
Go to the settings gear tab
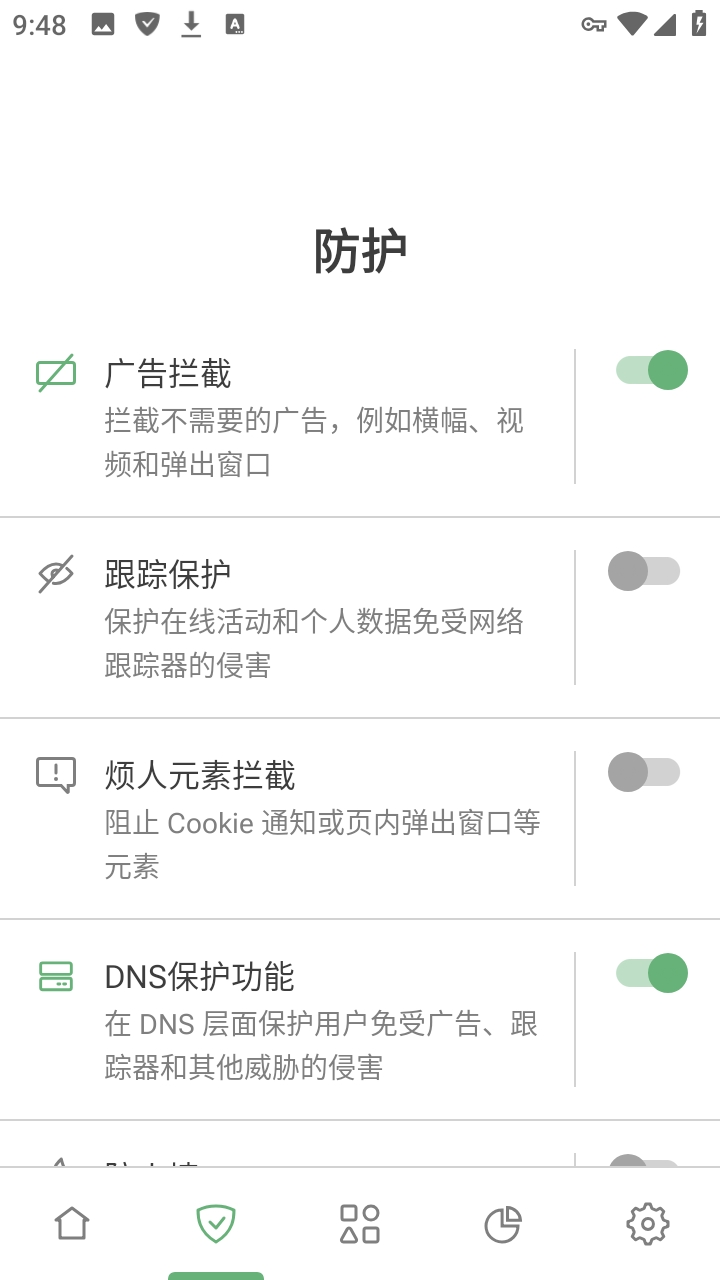[x=647, y=1224]
